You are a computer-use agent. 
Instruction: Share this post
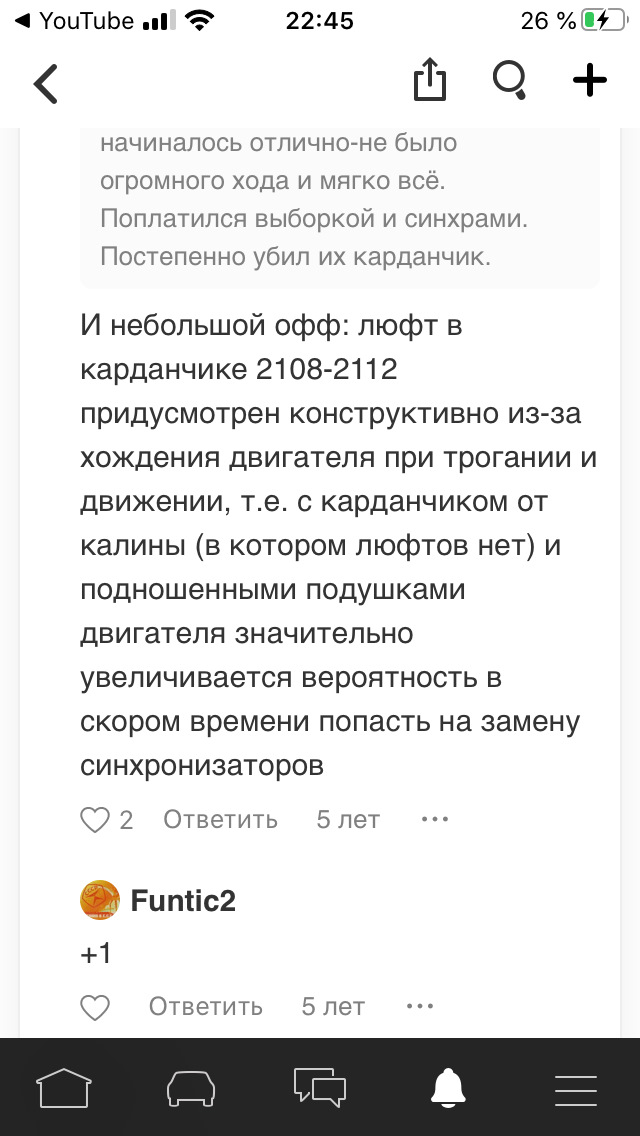point(429,80)
